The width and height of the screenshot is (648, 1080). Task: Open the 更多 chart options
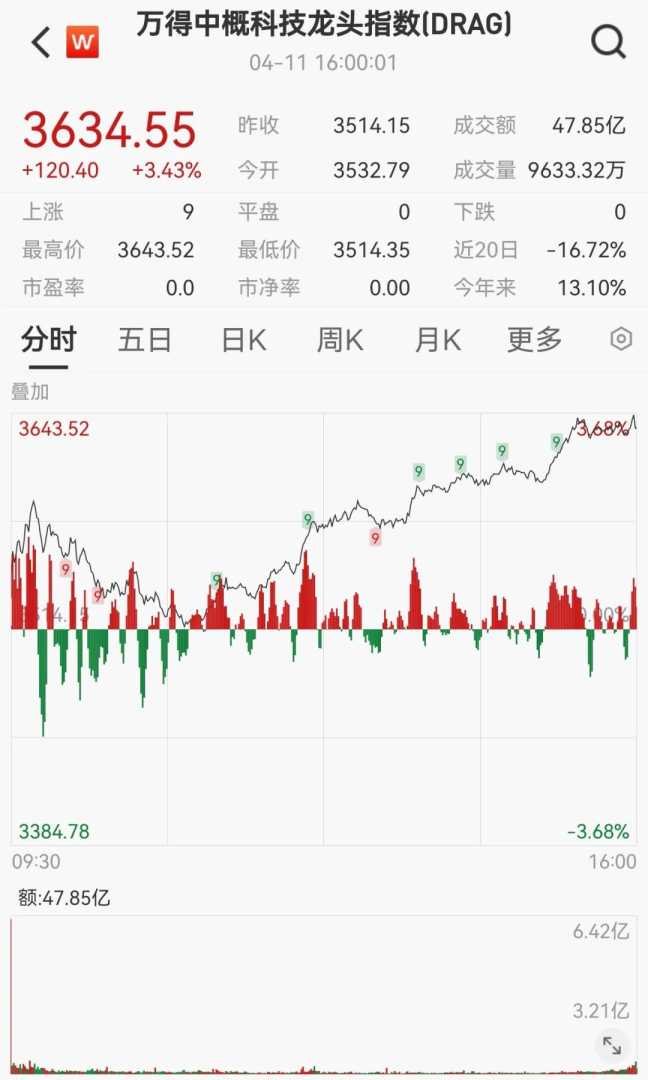click(x=534, y=340)
